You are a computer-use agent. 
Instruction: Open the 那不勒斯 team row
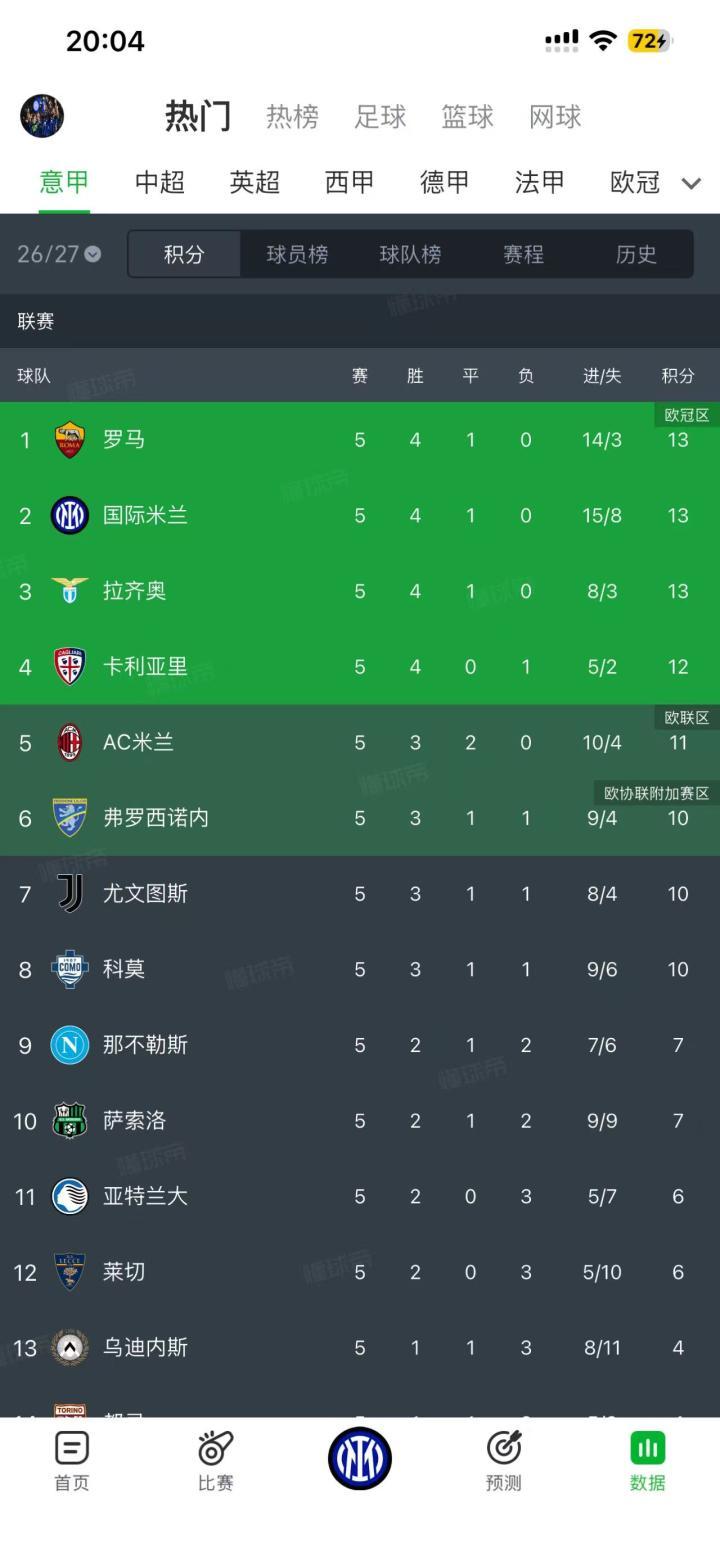360,1045
